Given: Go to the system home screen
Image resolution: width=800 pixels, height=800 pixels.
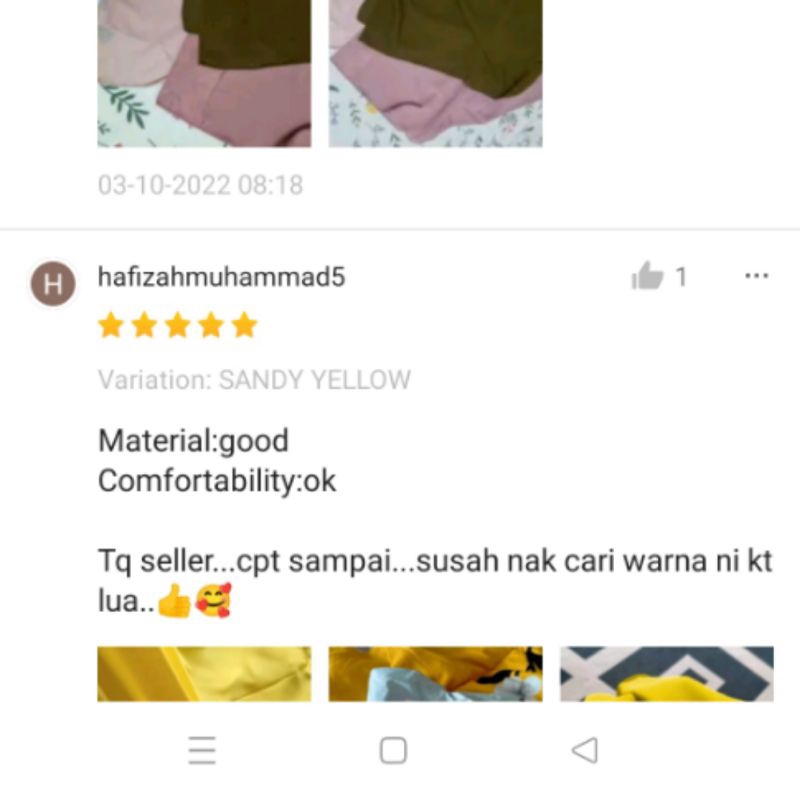Looking at the screenshot, I should coord(393,750).
